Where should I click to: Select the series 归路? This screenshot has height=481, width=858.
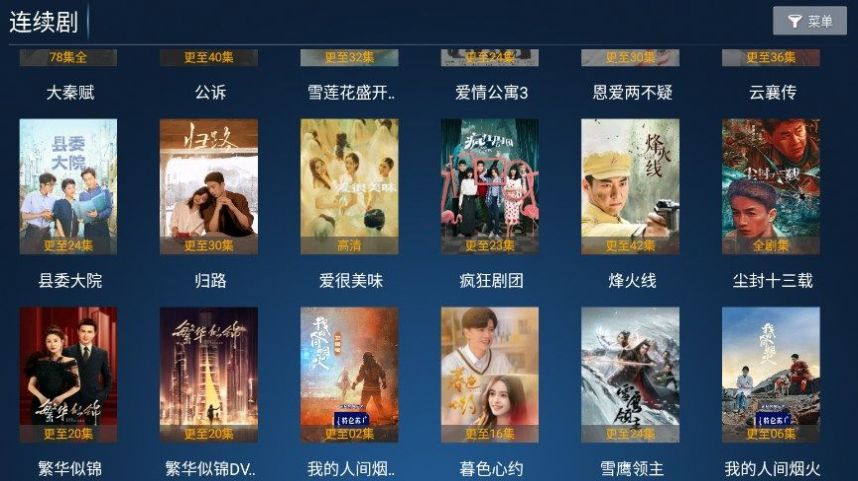[209, 186]
